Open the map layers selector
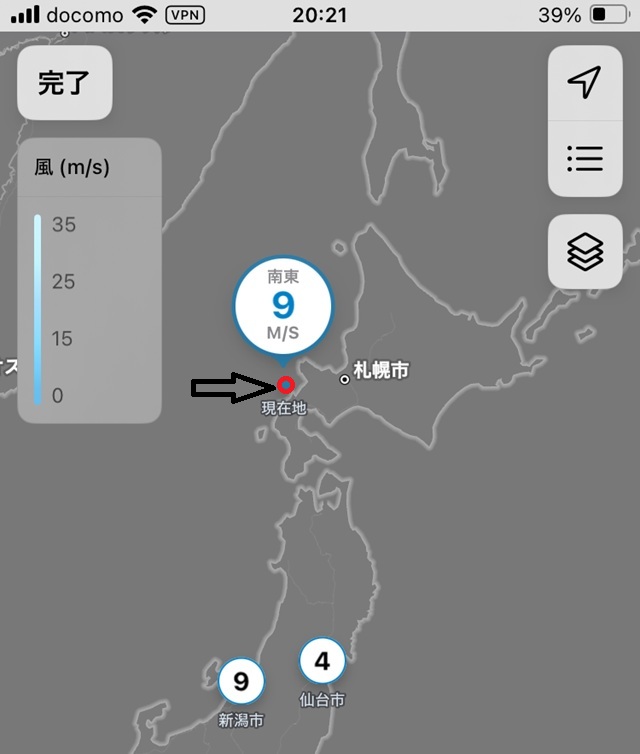This screenshot has width=640, height=754. pos(585,252)
